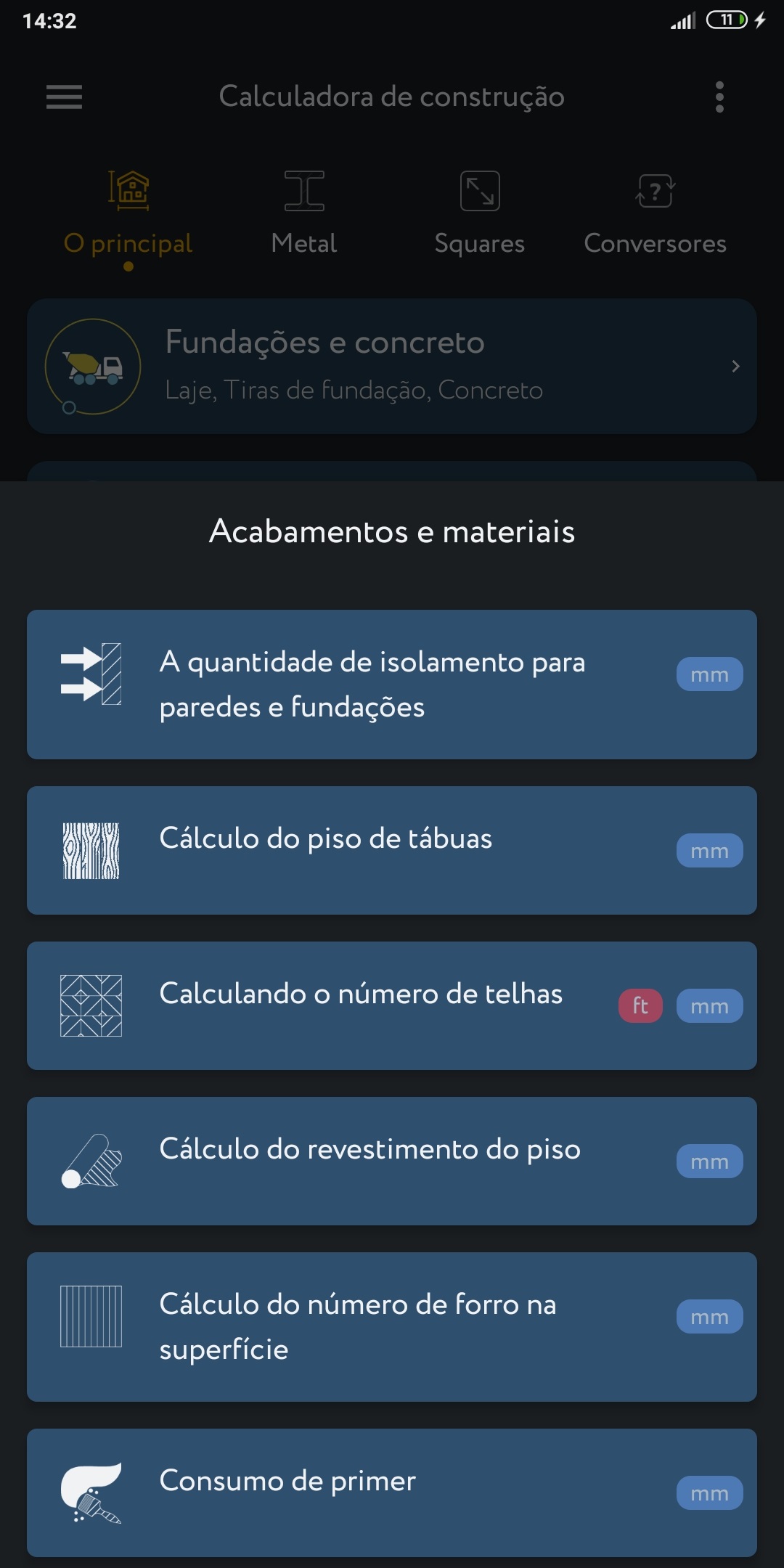The height and width of the screenshot is (1568, 784).
Task: Open the hamburger drawer menu
Action: pyautogui.click(x=64, y=97)
